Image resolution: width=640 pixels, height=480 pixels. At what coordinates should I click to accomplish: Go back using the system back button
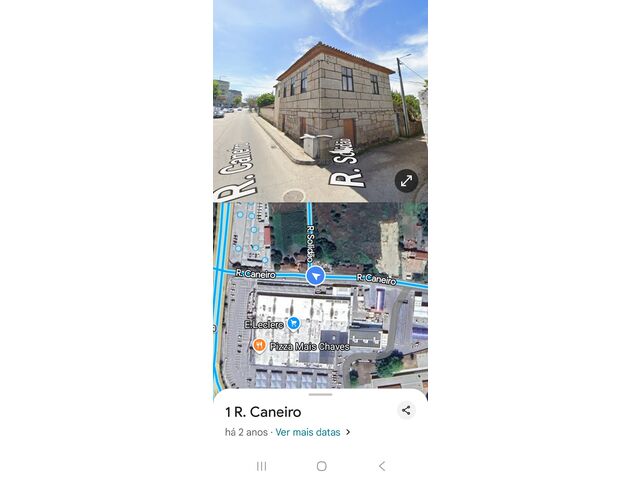click(x=381, y=466)
